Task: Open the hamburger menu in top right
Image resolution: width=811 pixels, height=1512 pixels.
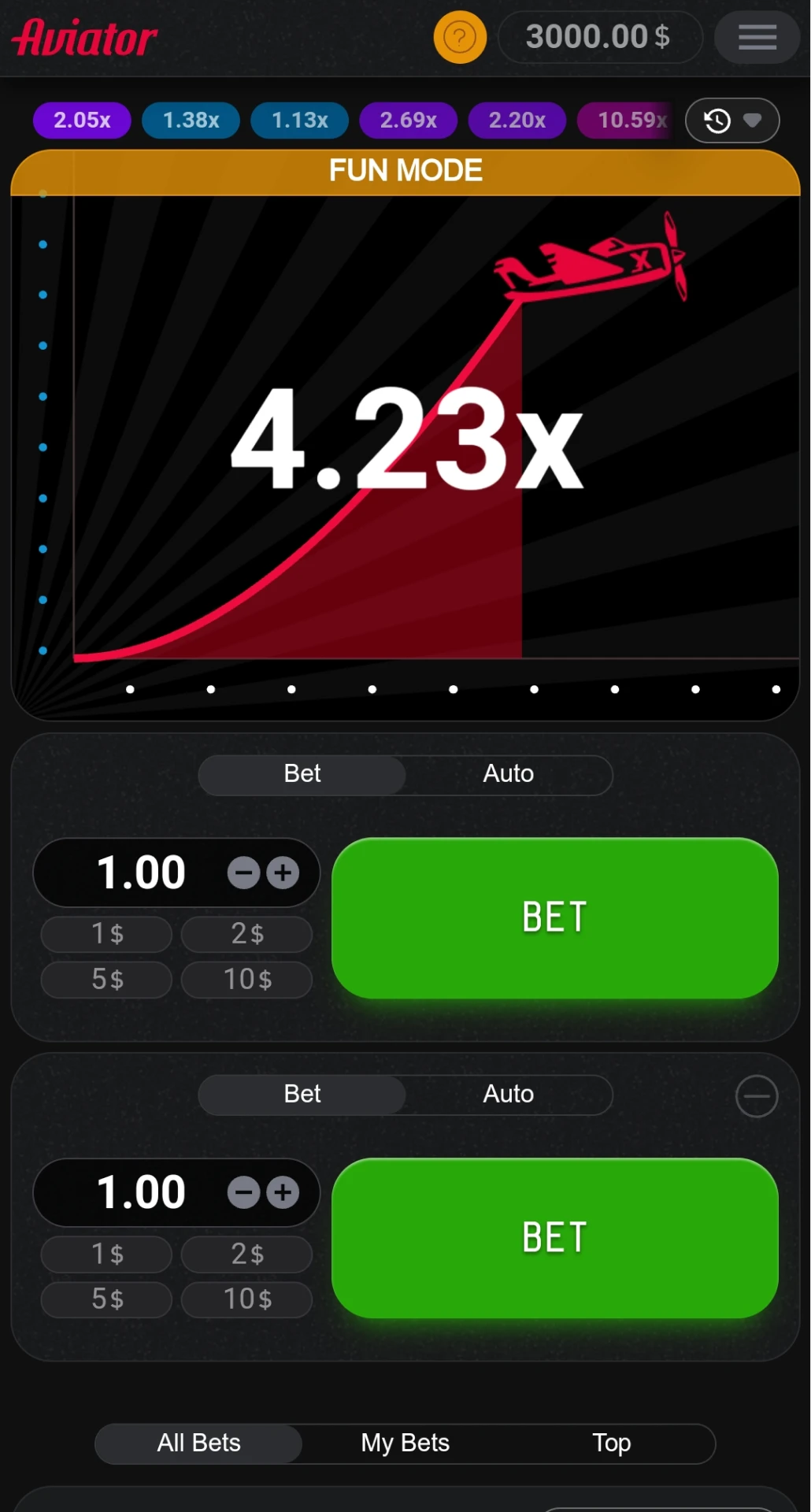Action: (x=756, y=37)
